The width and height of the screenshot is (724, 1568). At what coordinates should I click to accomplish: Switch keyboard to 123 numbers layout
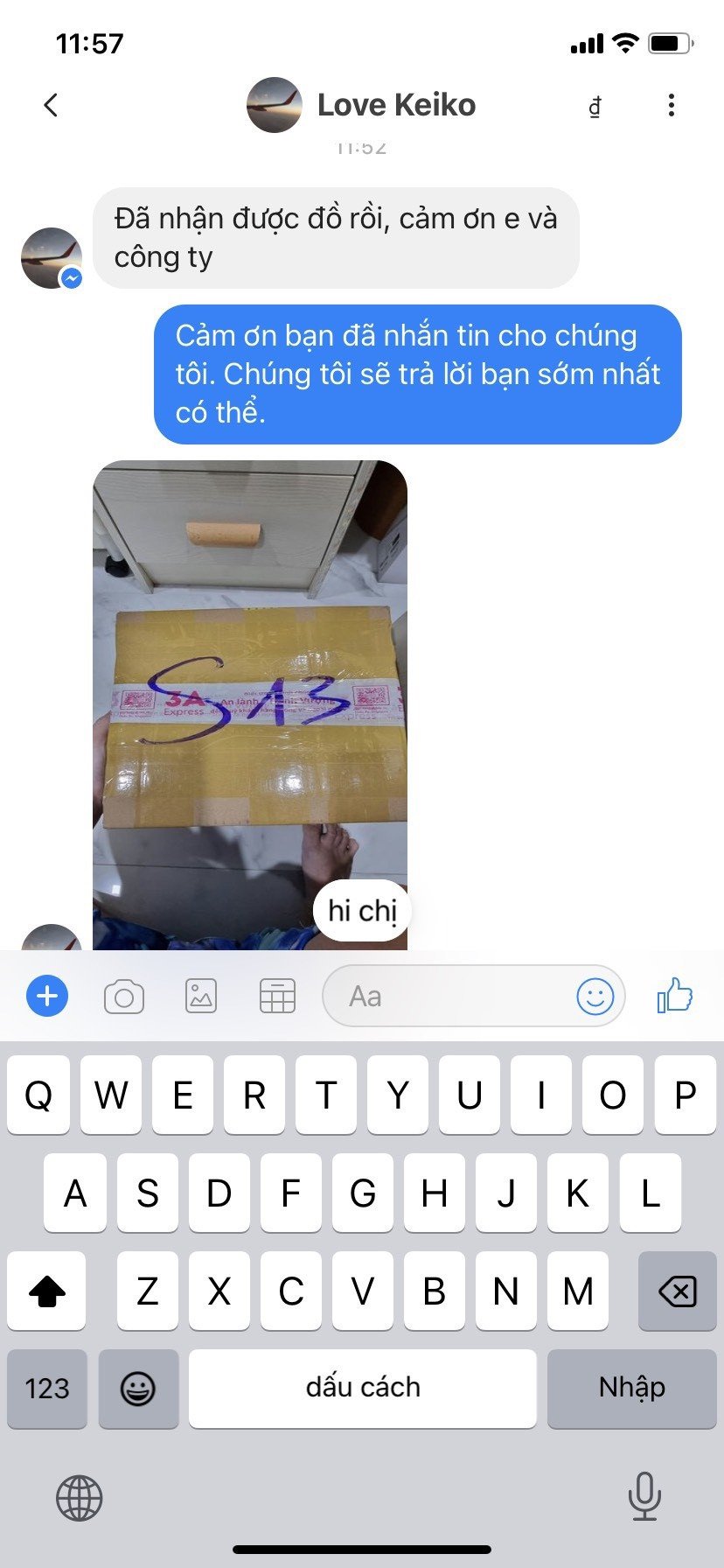click(x=47, y=1388)
